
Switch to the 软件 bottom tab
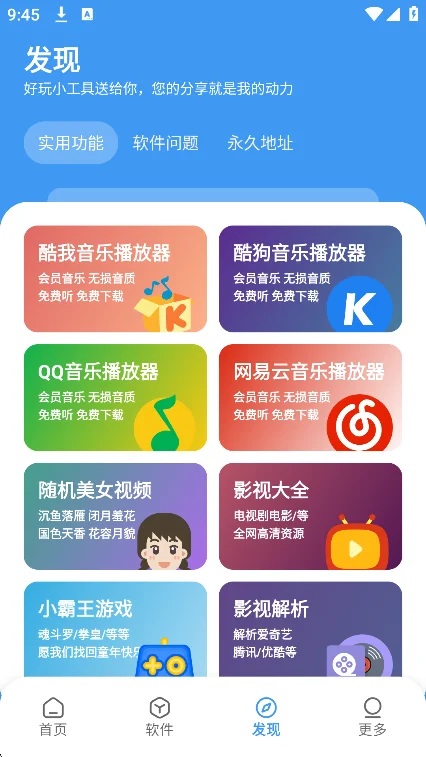pos(159,717)
